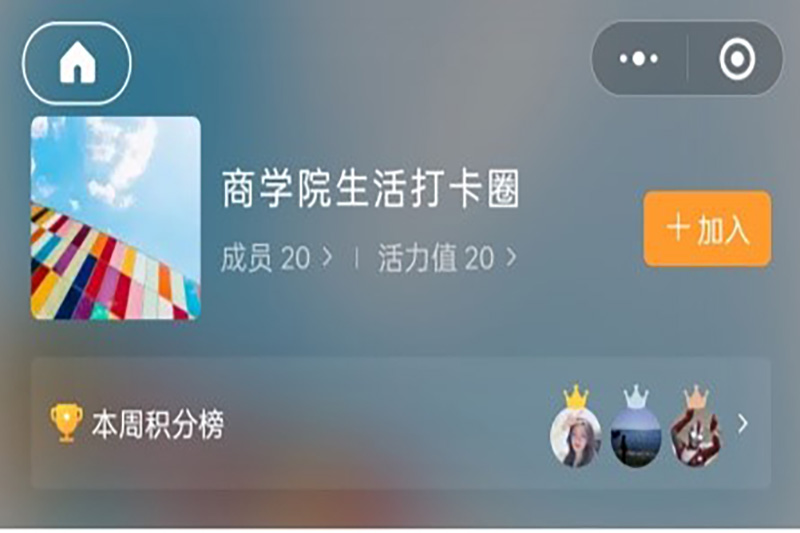This screenshot has height=533, width=800.
Task: Open the 本周积分榜 weekly leaderboard
Action: (x=157, y=425)
